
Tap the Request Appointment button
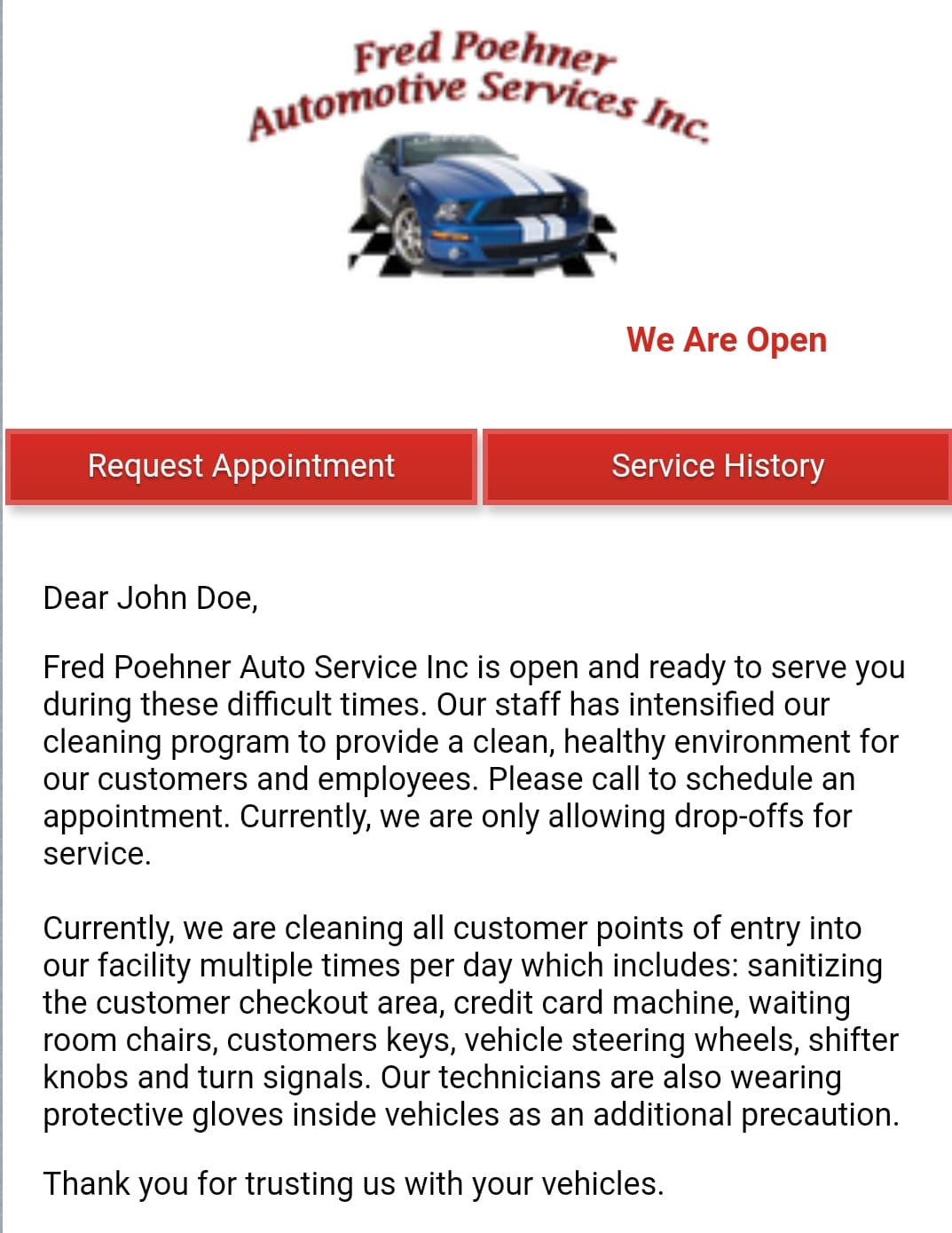tap(241, 467)
